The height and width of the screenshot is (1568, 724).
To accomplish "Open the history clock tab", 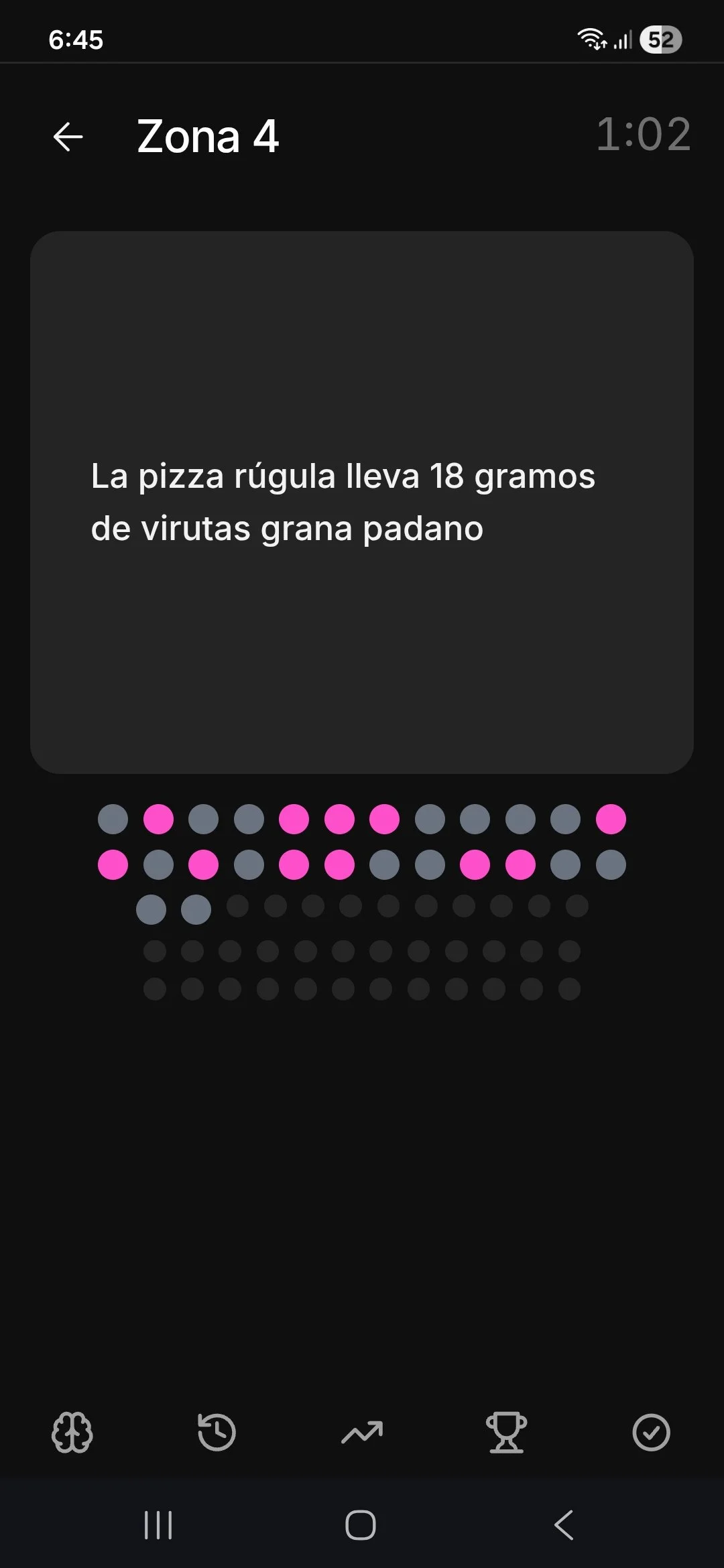I will pyautogui.click(x=217, y=1433).
